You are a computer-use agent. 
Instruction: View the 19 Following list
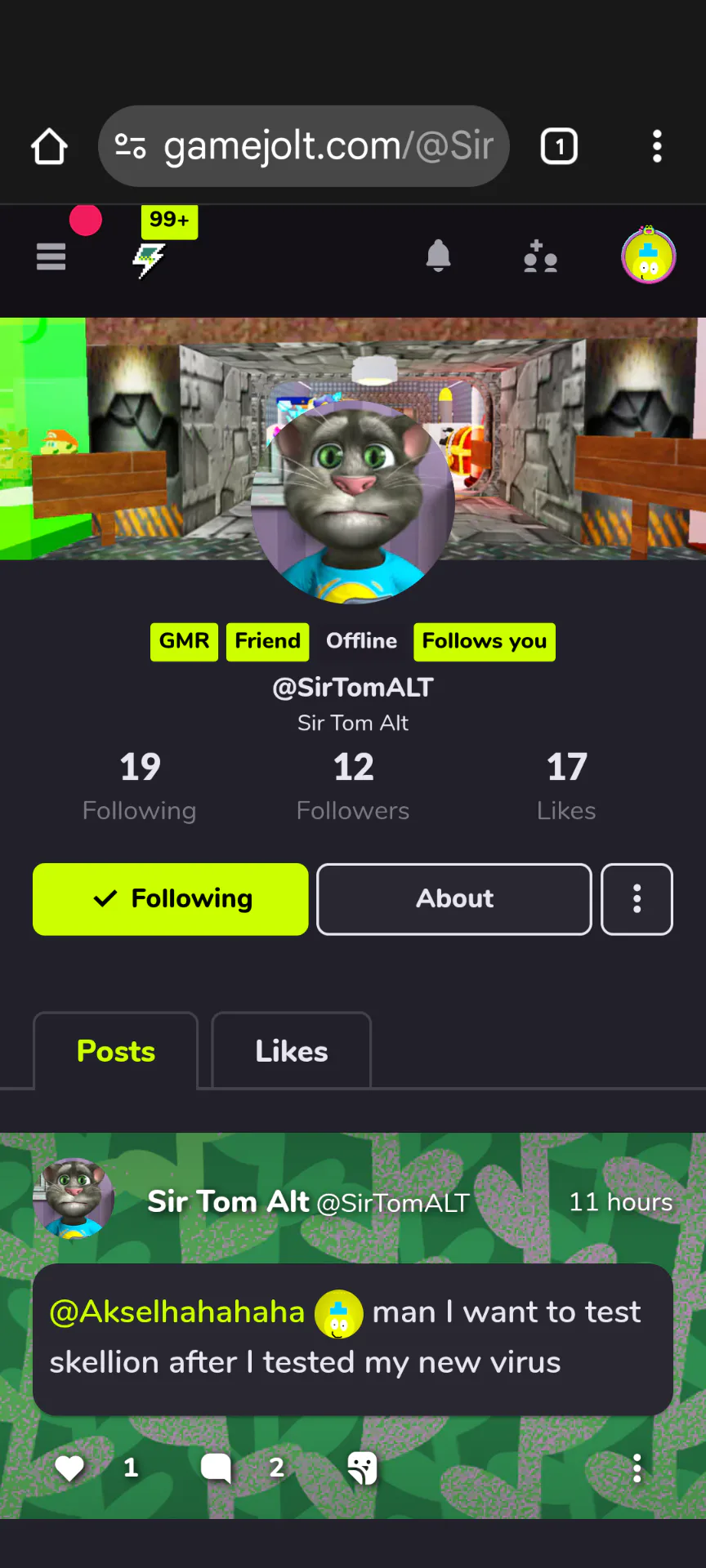140,786
